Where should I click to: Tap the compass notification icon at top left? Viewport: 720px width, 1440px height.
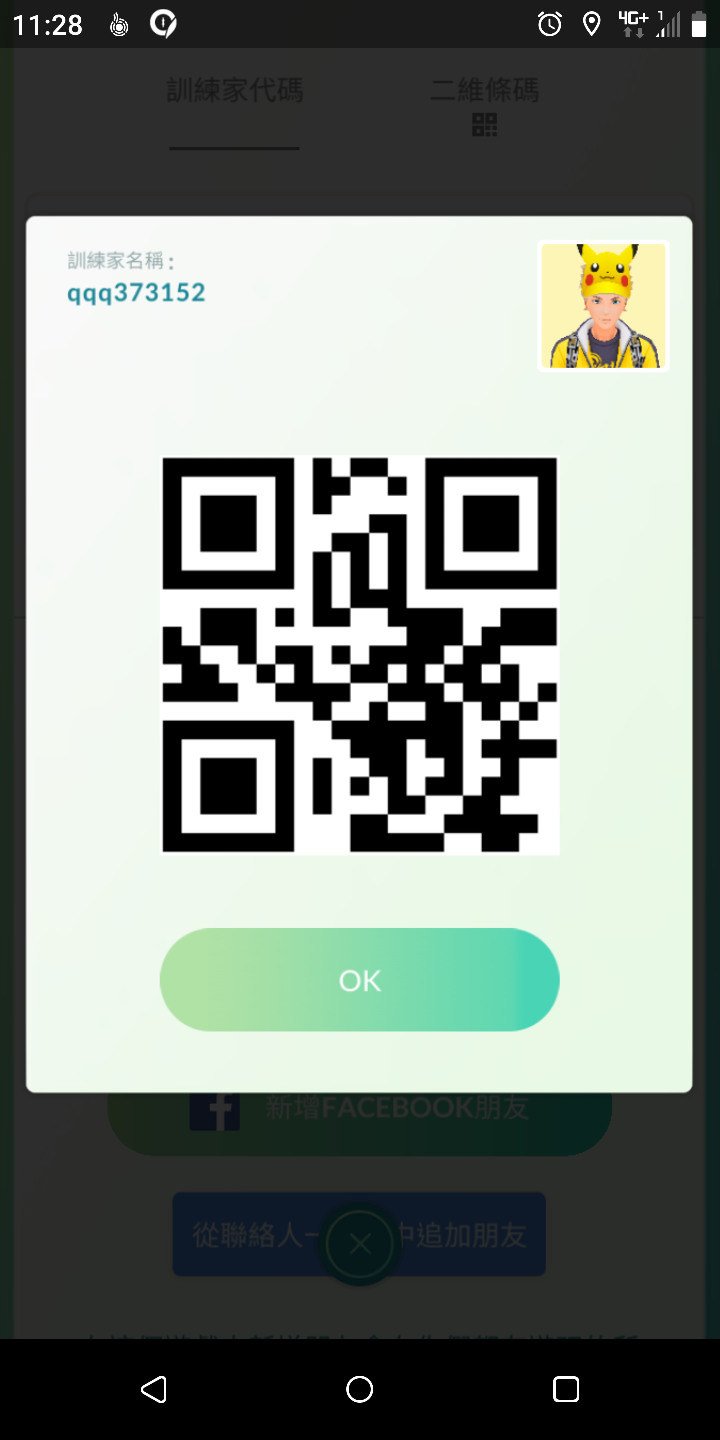pos(162,25)
